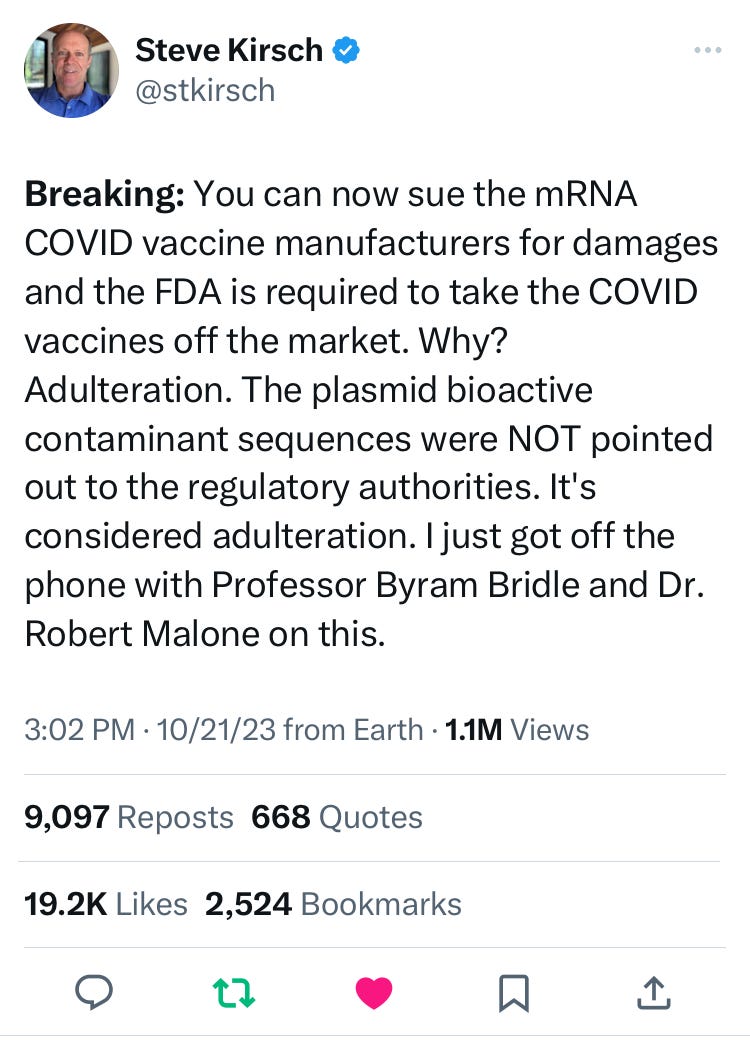Click the verified badge next to Steve Kirsch

346,48
